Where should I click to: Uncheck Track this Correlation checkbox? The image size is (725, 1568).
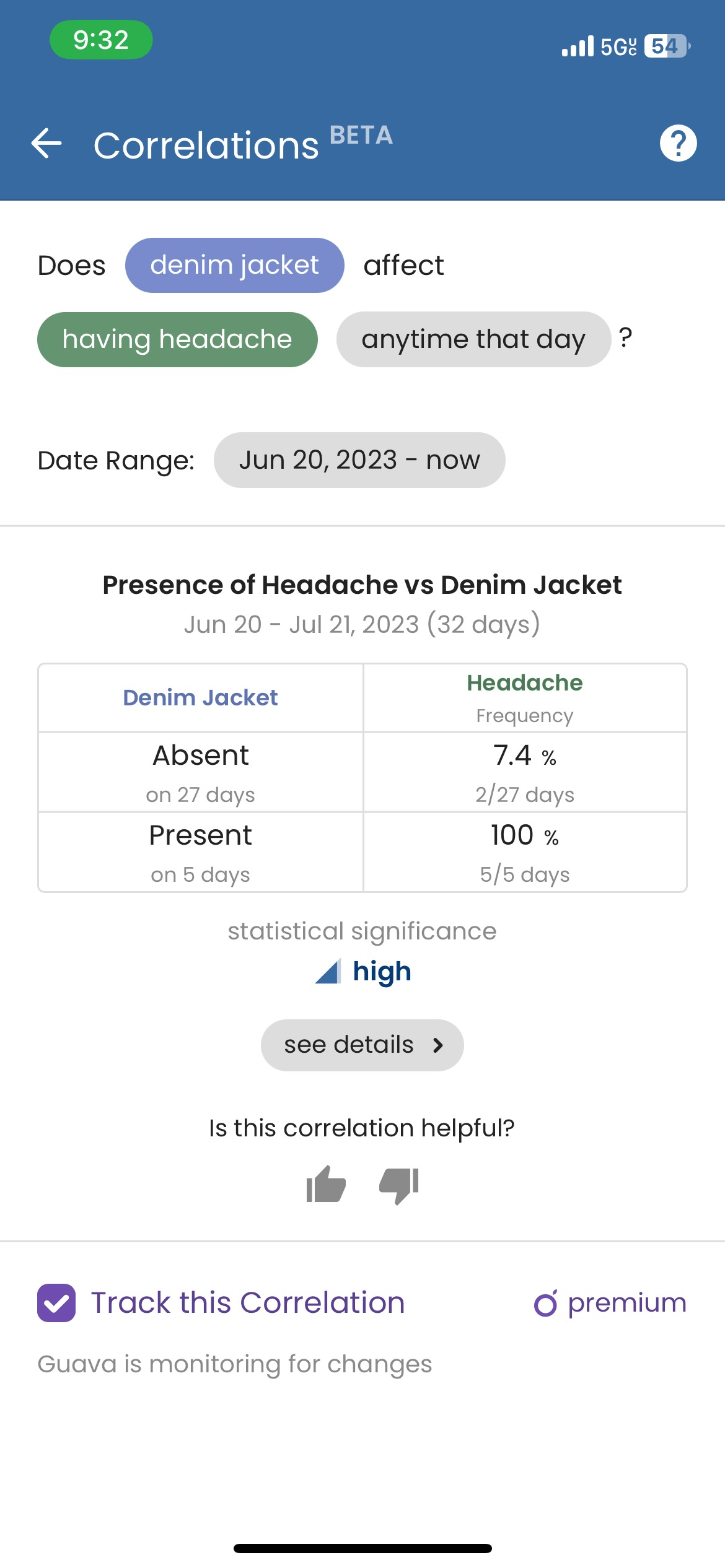[56, 1303]
